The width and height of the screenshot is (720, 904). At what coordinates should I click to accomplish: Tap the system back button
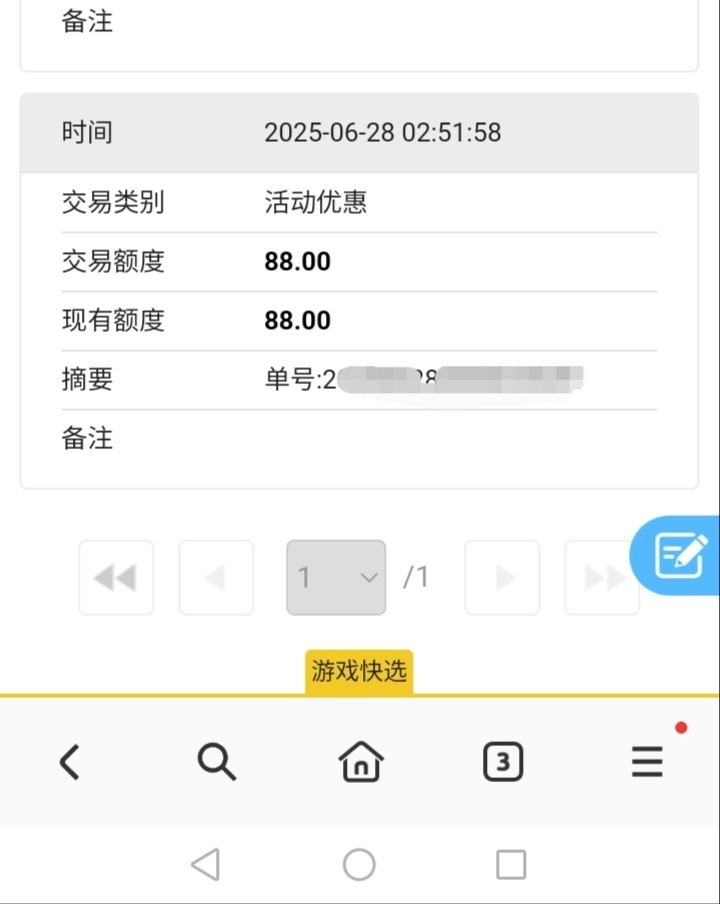click(205, 864)
